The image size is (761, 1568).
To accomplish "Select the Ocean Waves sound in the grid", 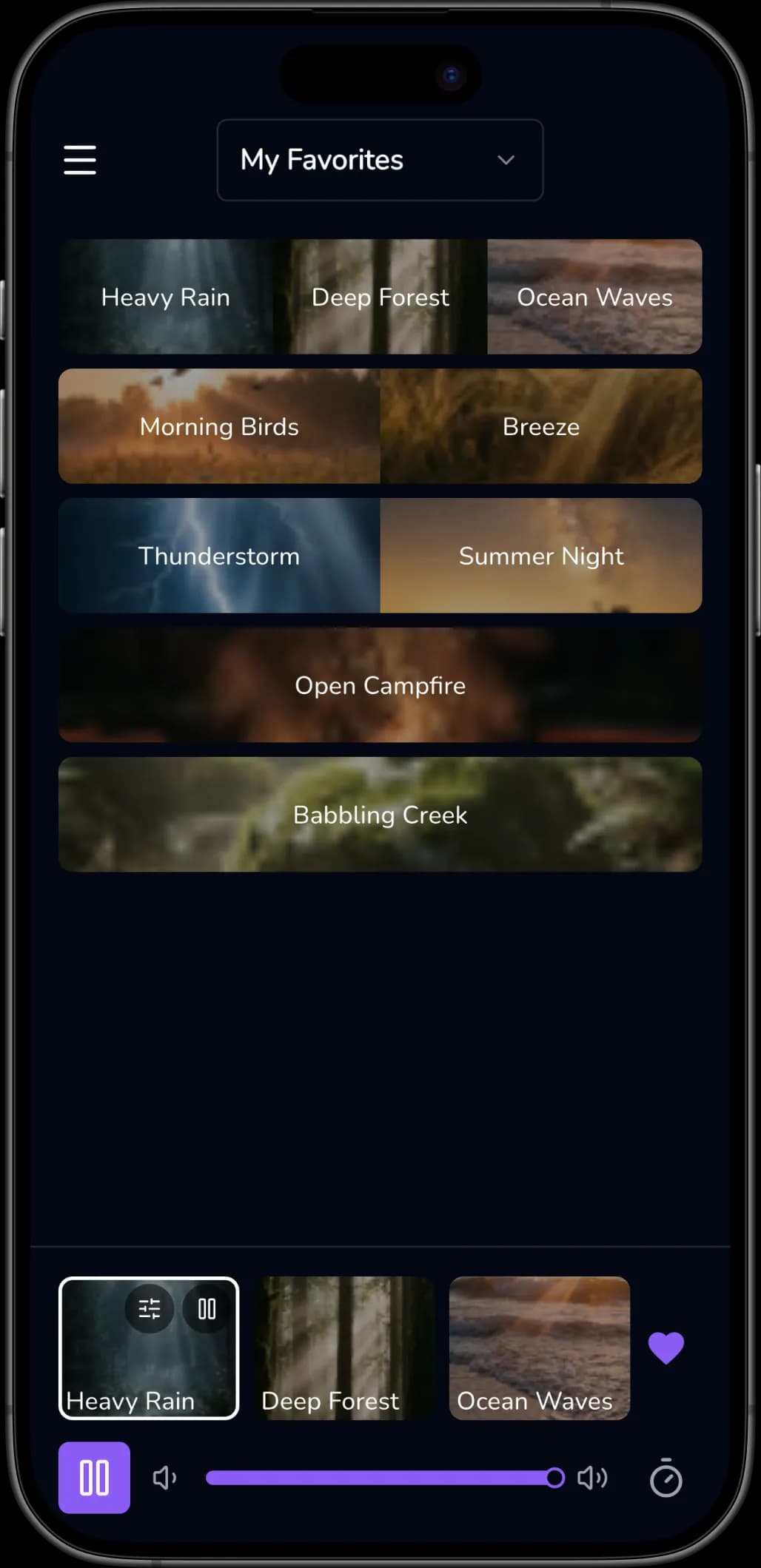I will coord(594,297).
